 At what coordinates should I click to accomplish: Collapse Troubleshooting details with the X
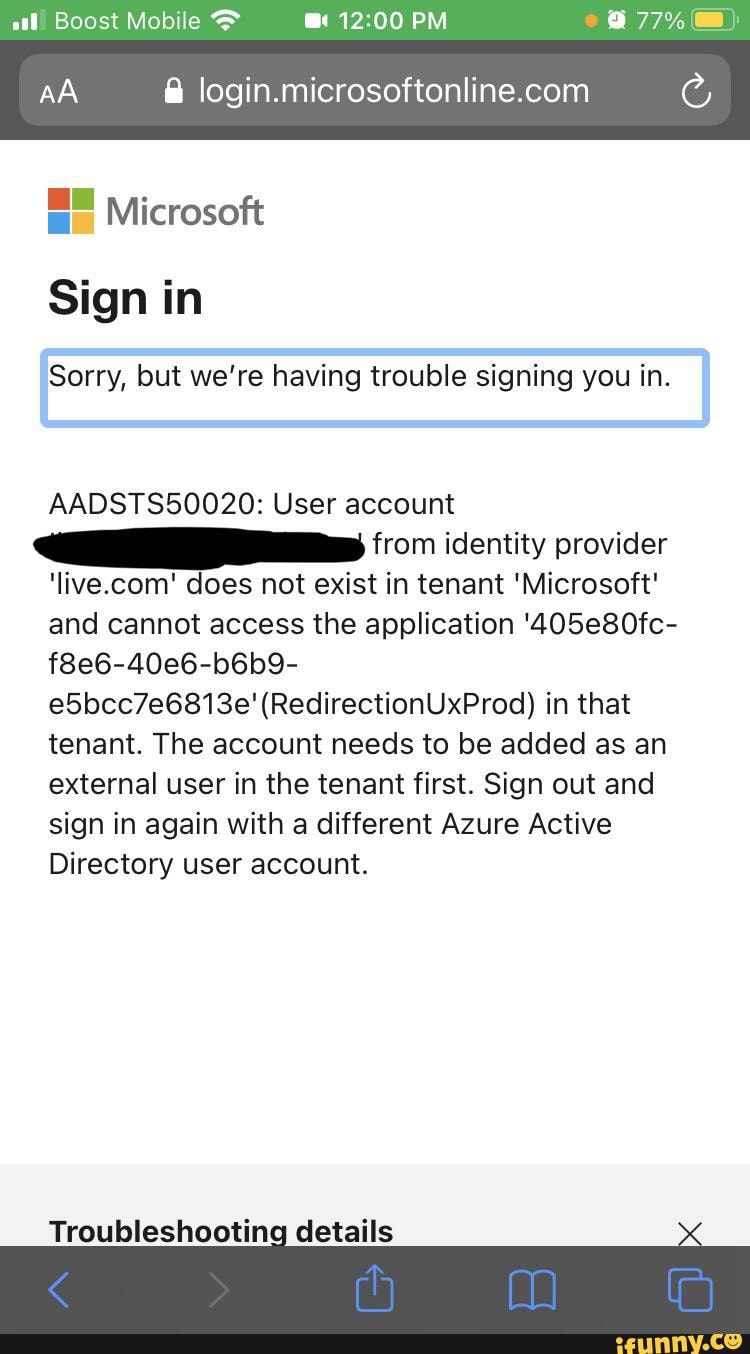tap(690, 1233)
